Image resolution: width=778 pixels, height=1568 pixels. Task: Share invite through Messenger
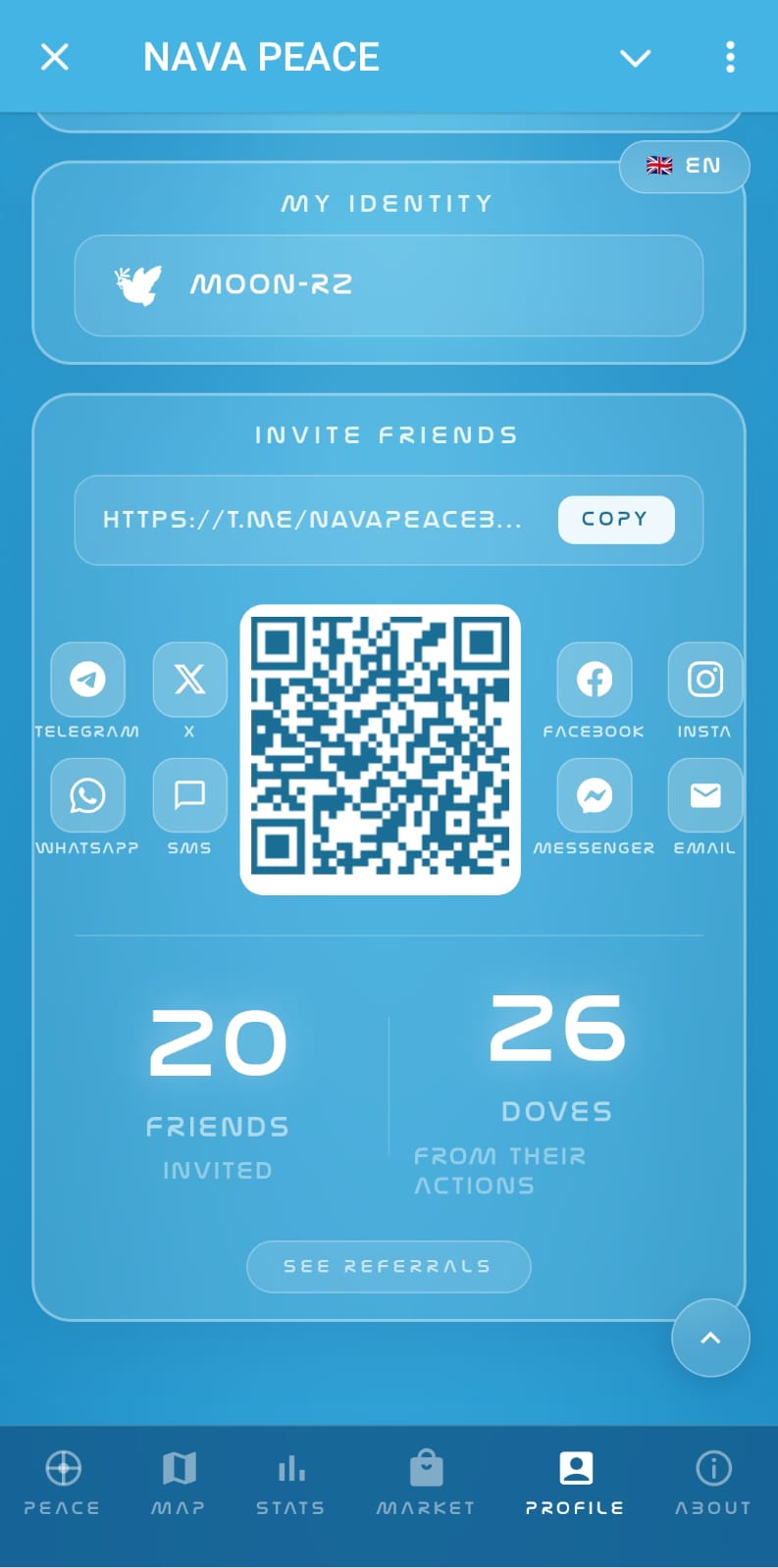594,795
